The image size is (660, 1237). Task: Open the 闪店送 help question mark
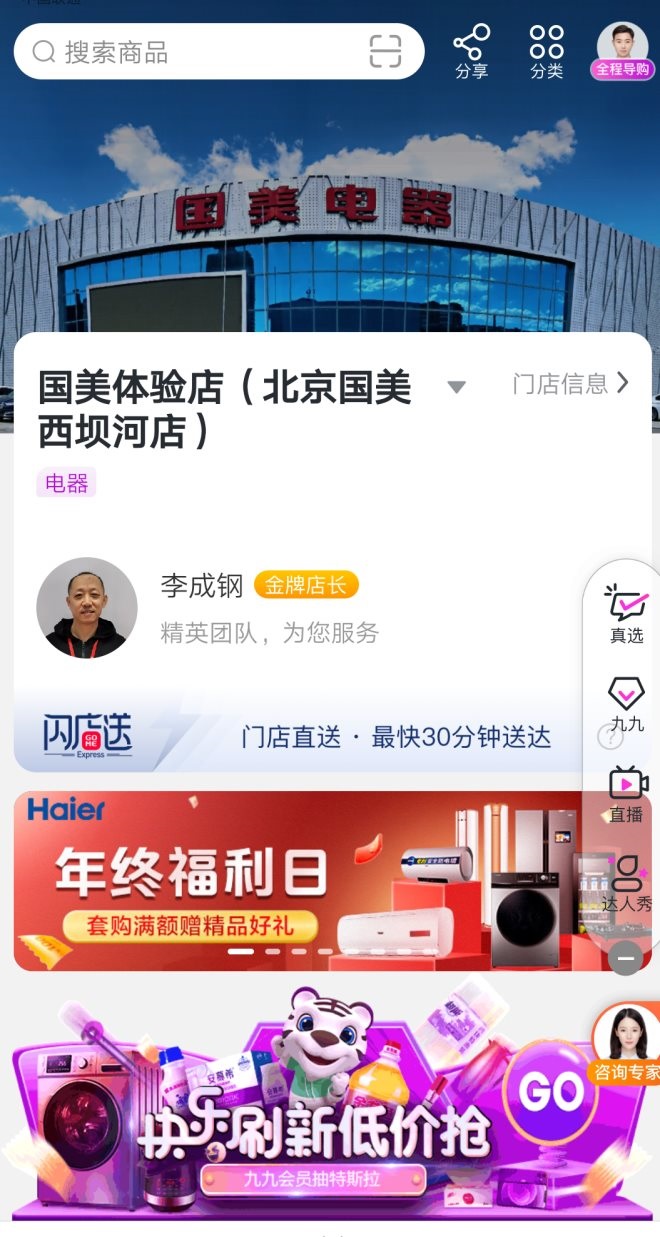[609, 737]
